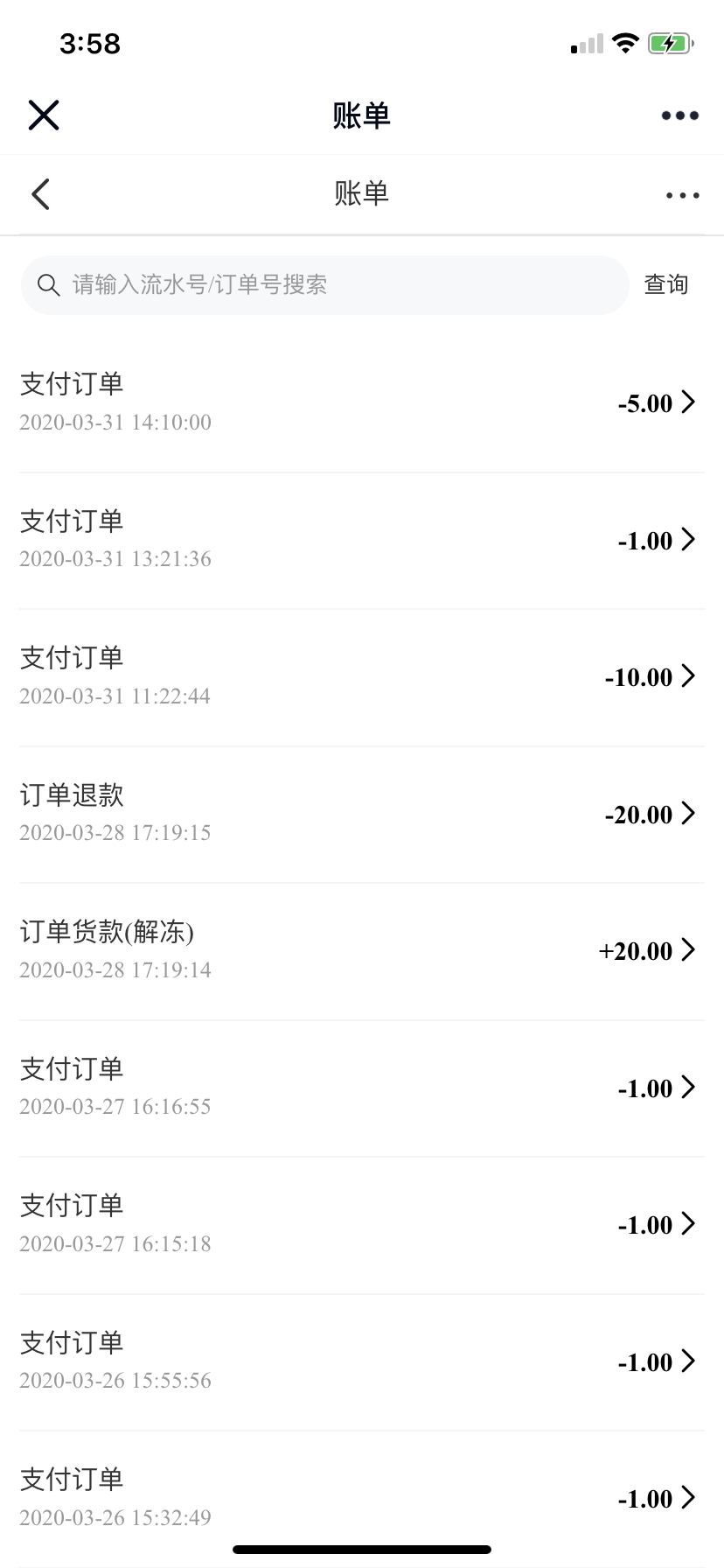View the 支付订单 from 2020-03-27 16:16:55
The image size is (724, 1568).
click(x=362, y=1088)
